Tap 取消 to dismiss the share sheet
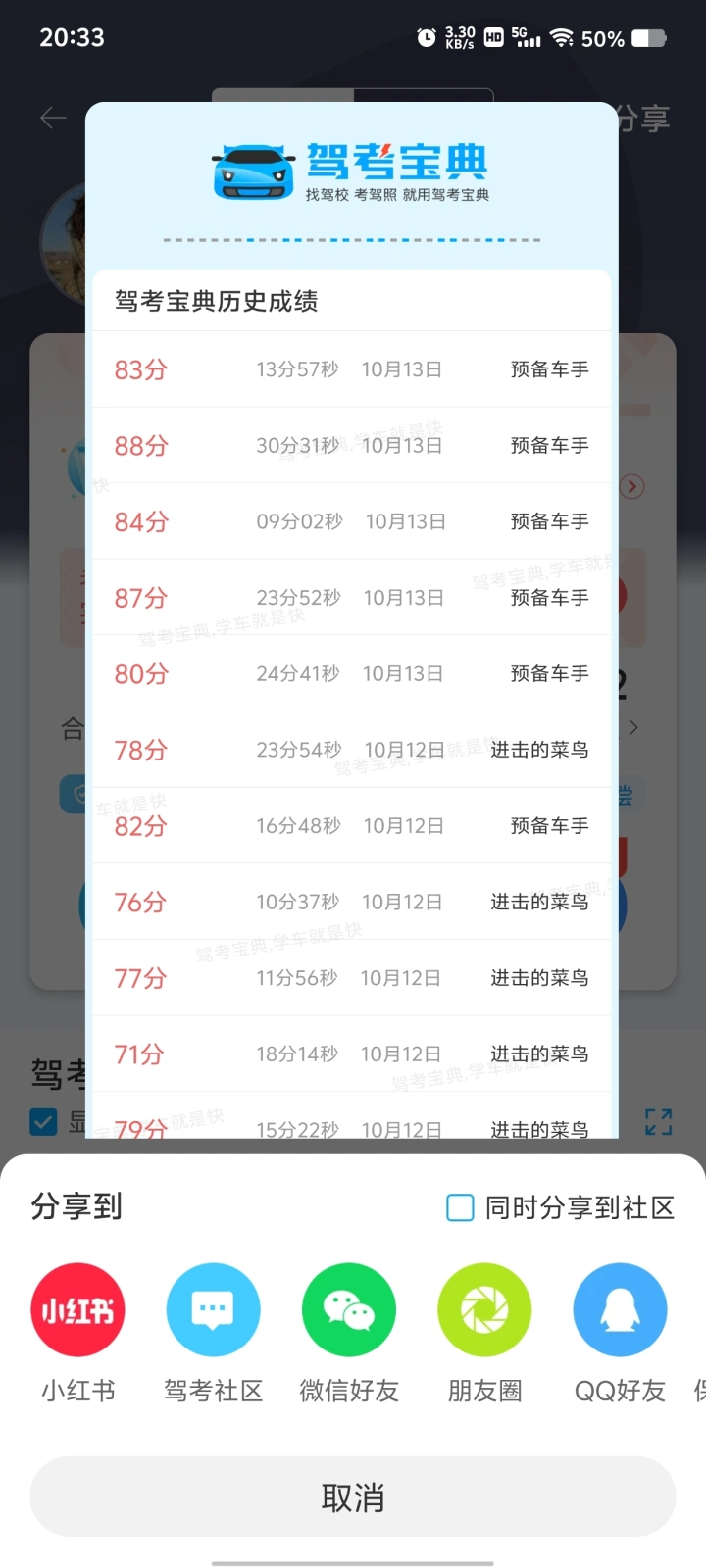Viewport: 706px width, 1568px height. click(353, 1496)
